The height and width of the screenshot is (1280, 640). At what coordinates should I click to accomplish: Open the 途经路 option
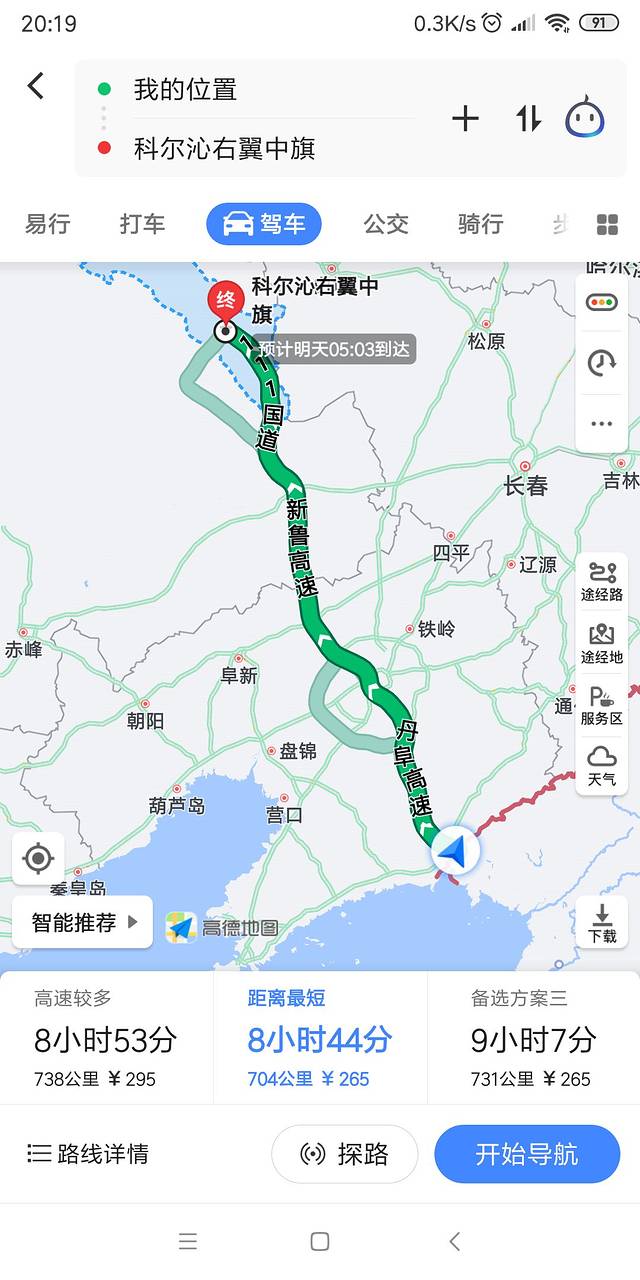point(601,581)
